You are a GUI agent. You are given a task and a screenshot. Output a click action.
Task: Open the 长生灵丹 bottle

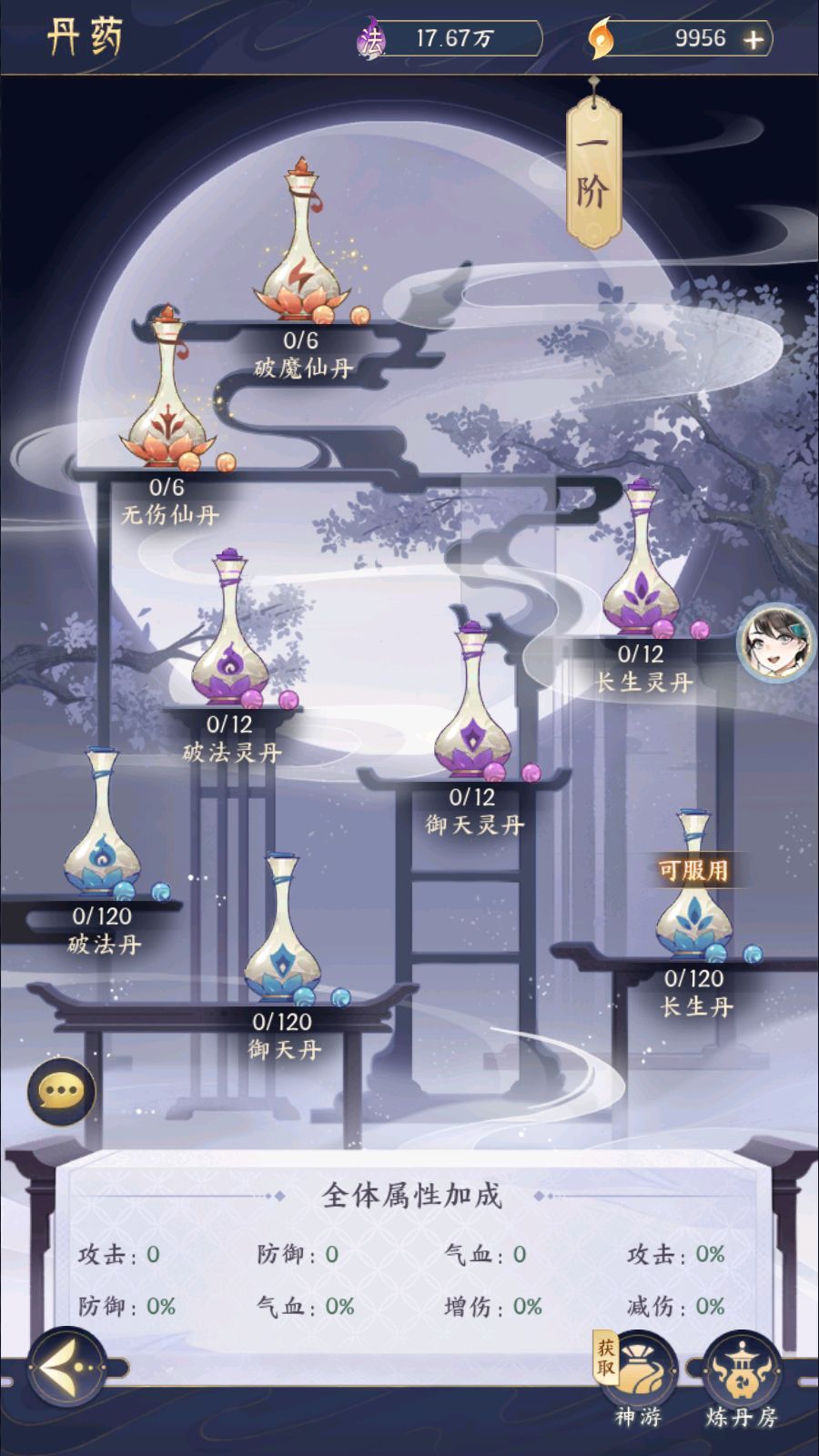coord(641,564)
